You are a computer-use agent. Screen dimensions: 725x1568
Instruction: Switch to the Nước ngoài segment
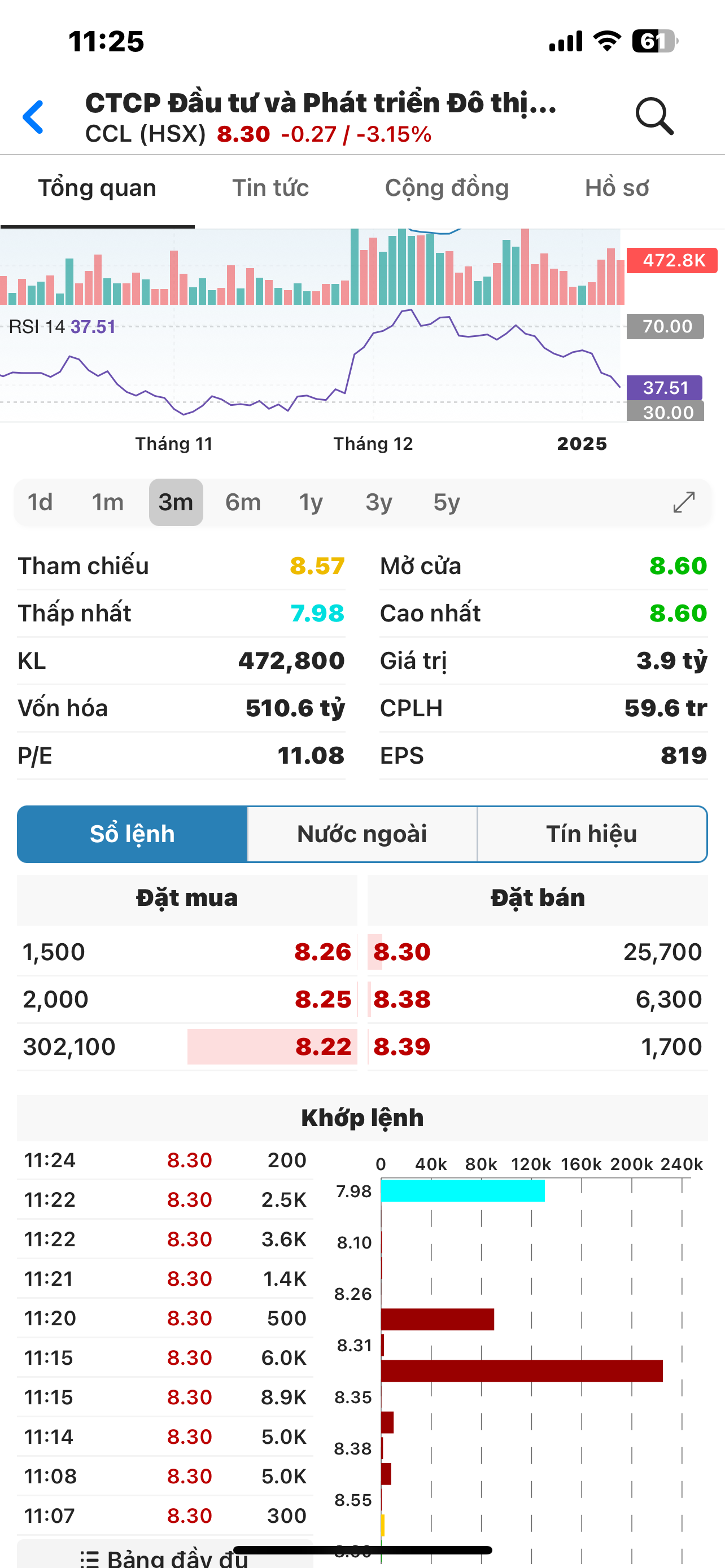[362, 834]
